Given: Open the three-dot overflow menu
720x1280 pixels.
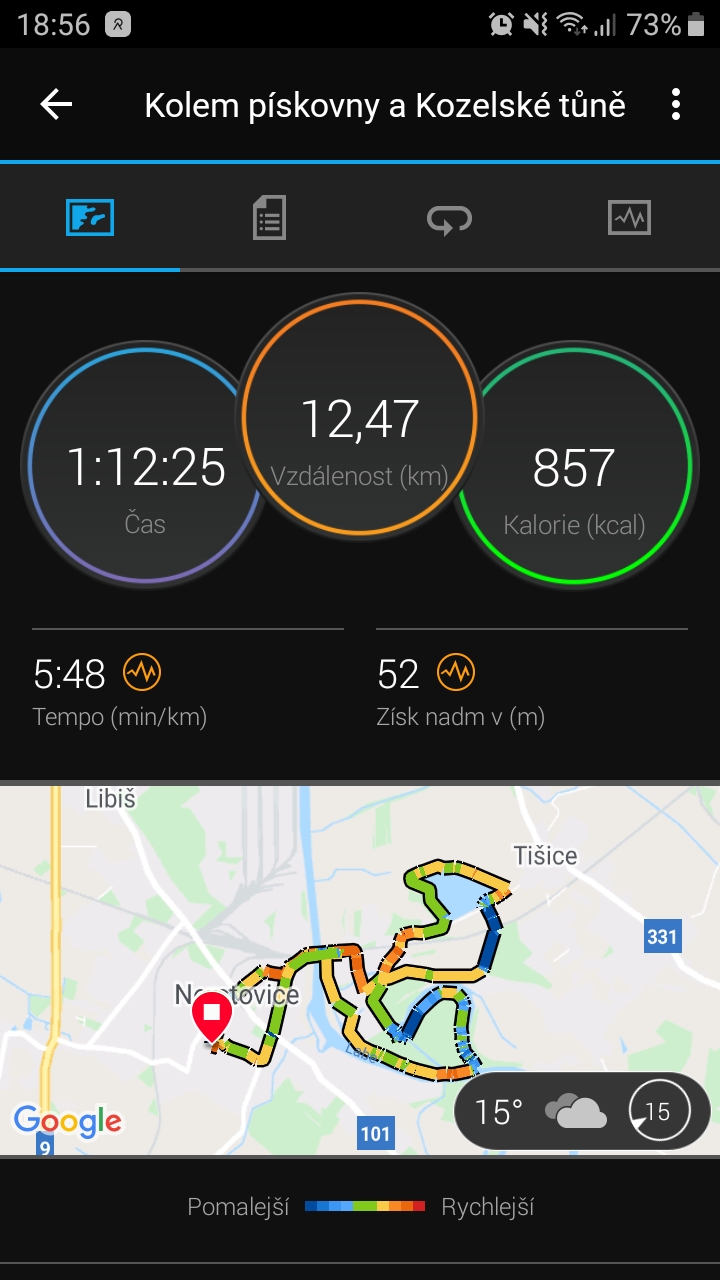Looking at the screenshot, I should point(676,105).
